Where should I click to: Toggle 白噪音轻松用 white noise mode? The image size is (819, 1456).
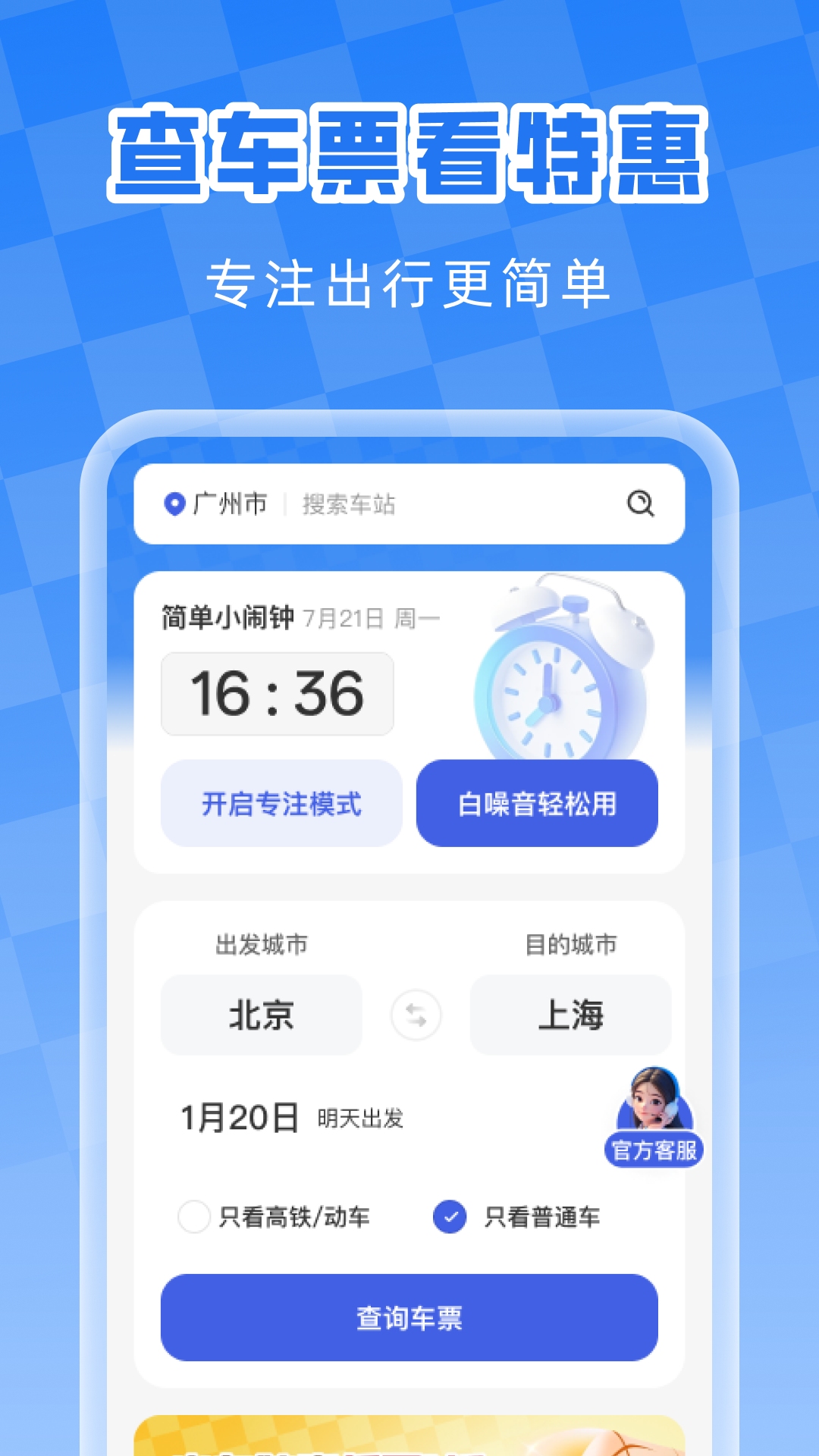coord(536,803)
